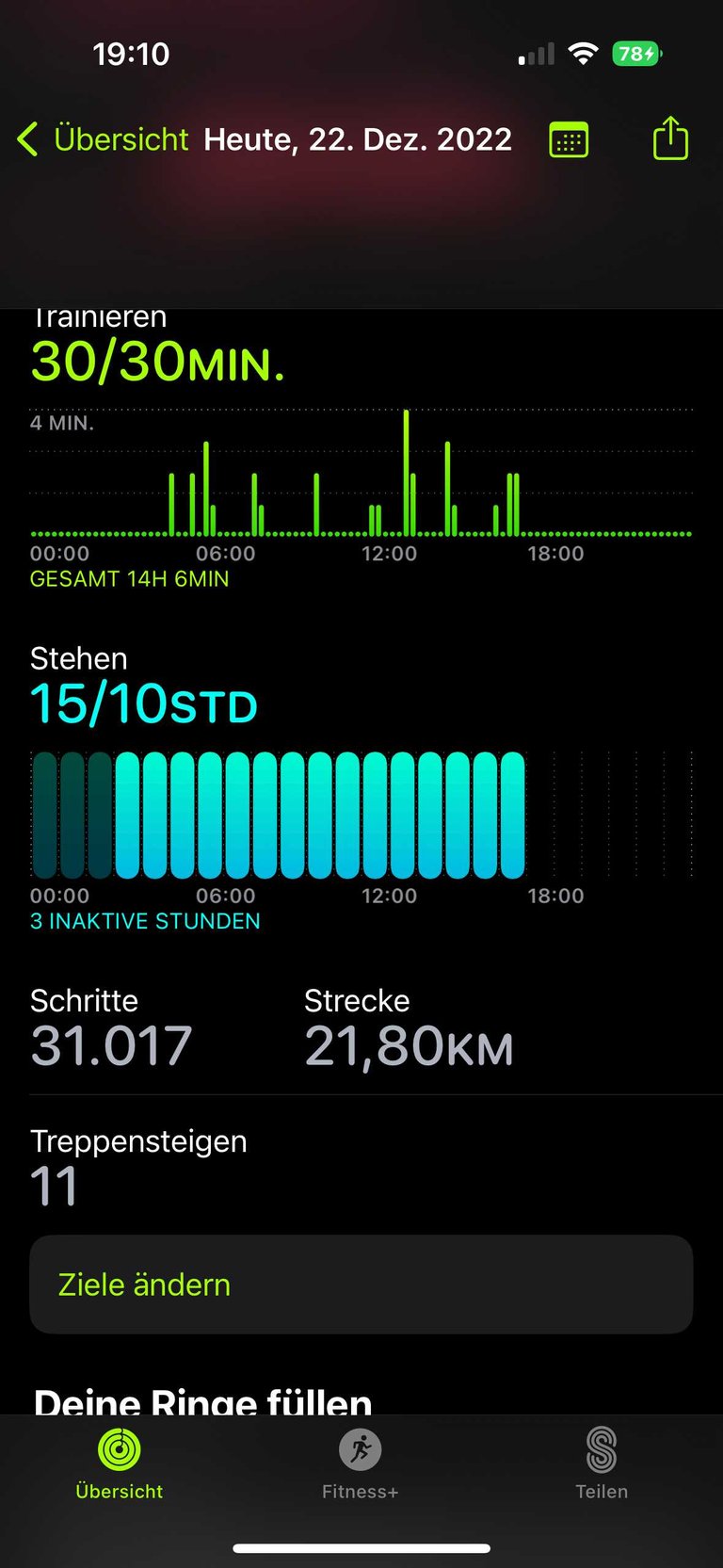Image resolution: width=723 pixels, height=1568 pixels.
Task: Open the calendar view icon
Action: [569, 139]
